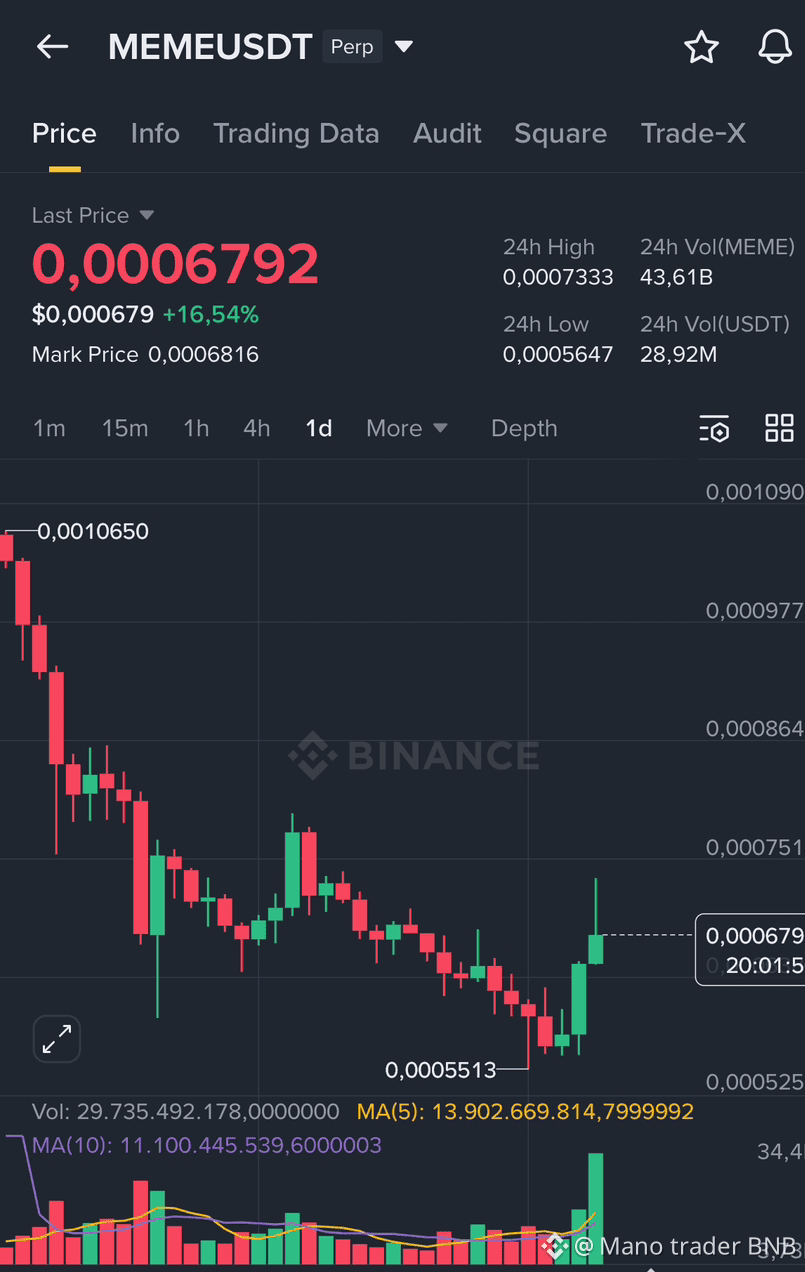Select the 1d chart interval

[x=319, y=428]
